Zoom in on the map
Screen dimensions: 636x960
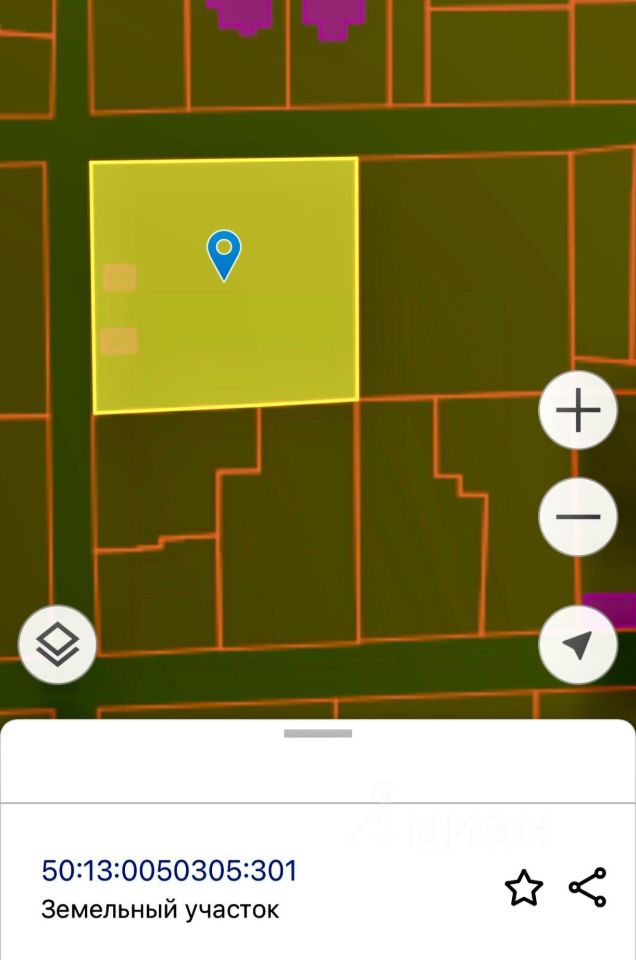[x=577, y=411]
